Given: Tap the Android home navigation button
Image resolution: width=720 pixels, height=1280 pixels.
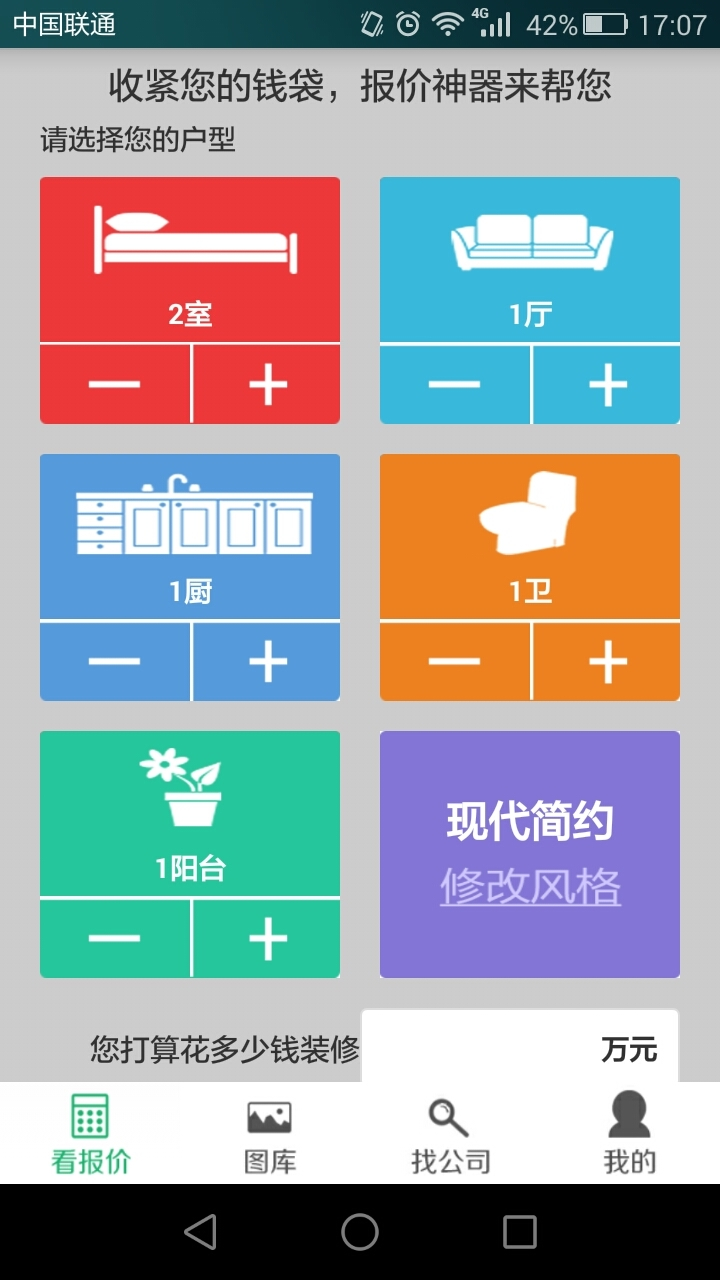Looking at the screenshot, I should (360, 1233).
